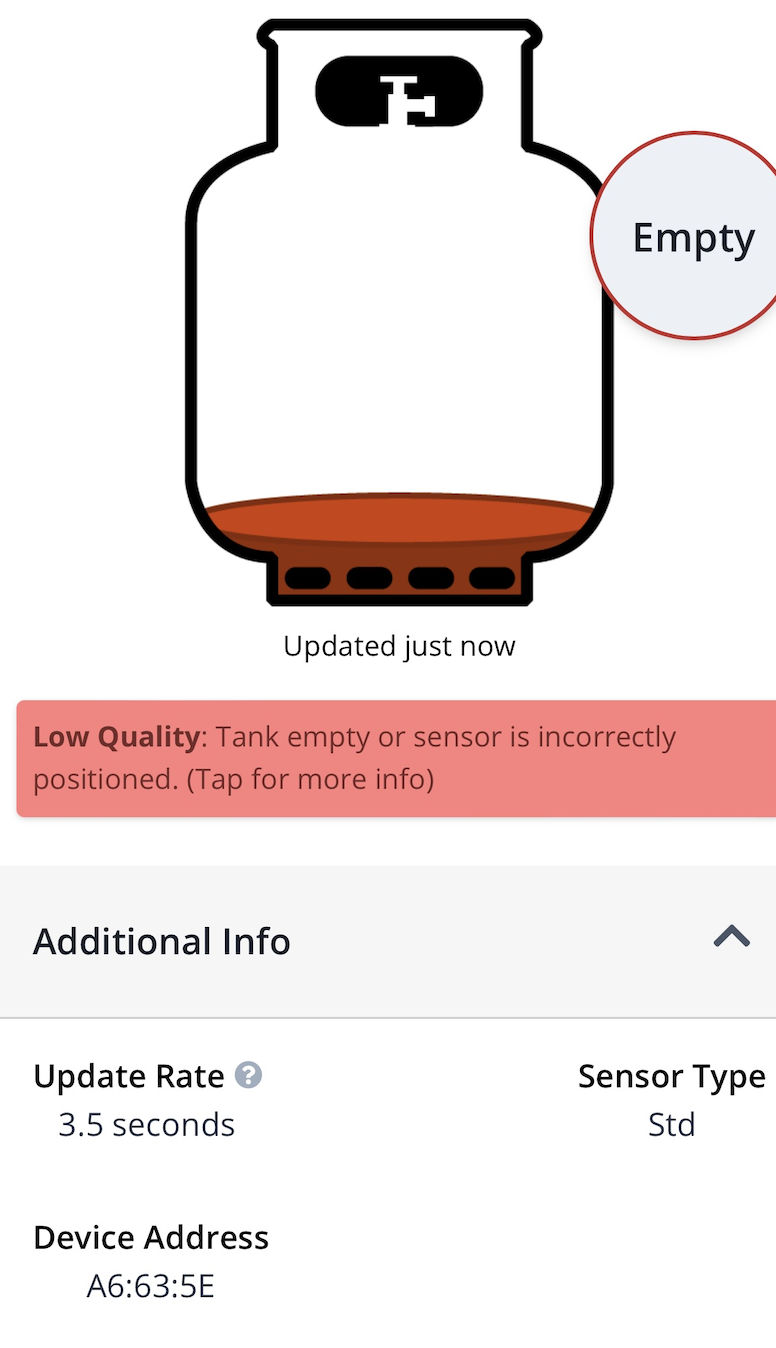
Task: Tap the 3.5 seconds update value
Action: click(146, 1124)
